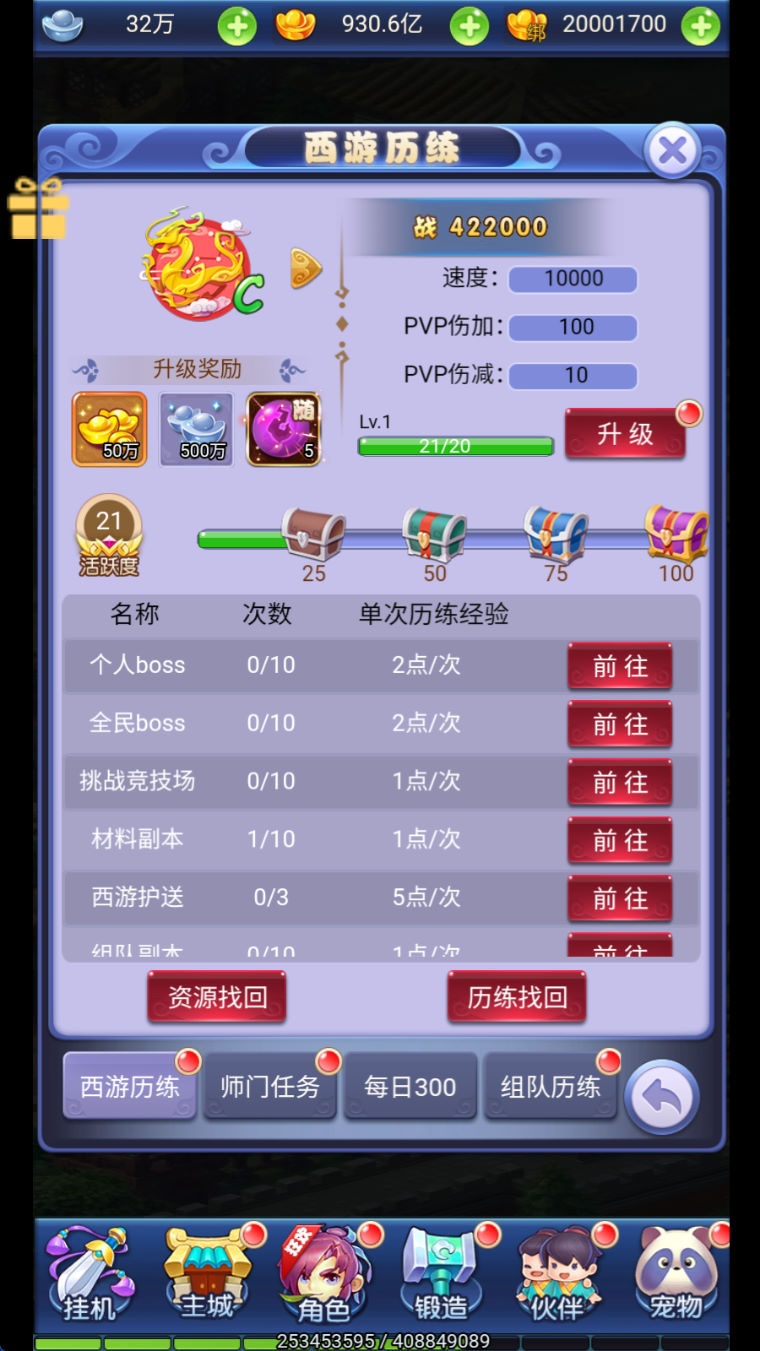Switch to the 组队历练 tab
This screenshot has height=1351, width=760.
click(x=550, y=1087)
